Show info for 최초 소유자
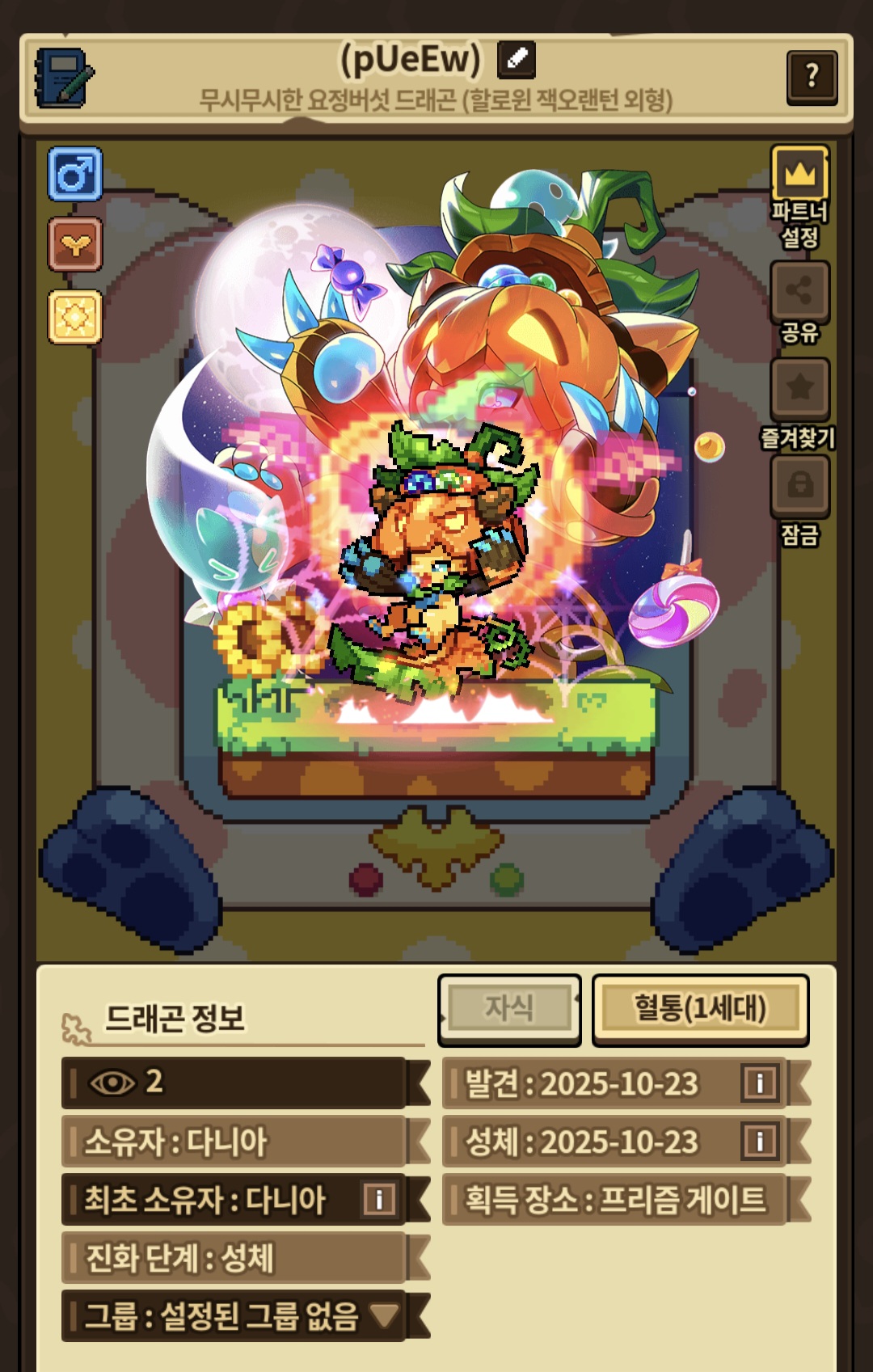Image resolution: width=873 pixels, height=1372 pixels. coord(378,1199)
